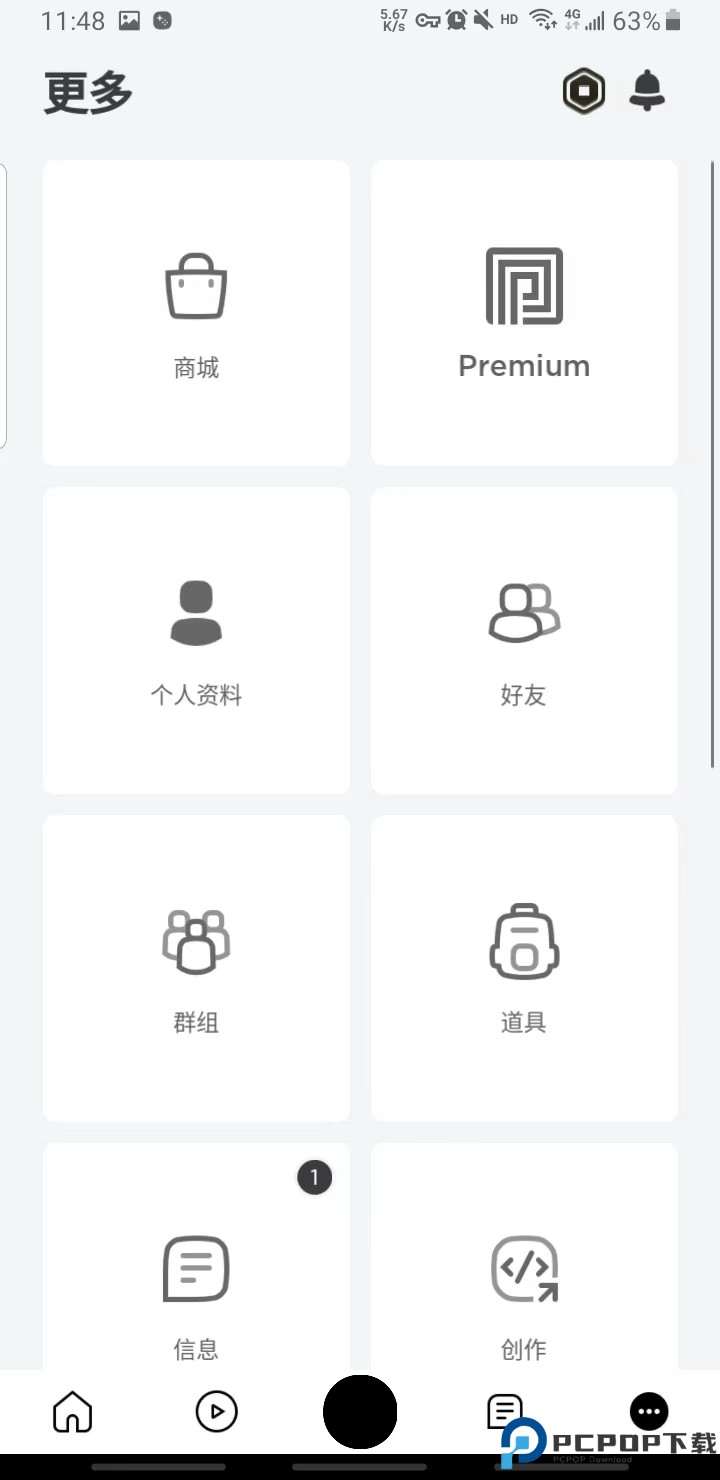Open 道具 via the backpack icon
Viewport: 720px width, 1480px height.
(x=523, y=942)
